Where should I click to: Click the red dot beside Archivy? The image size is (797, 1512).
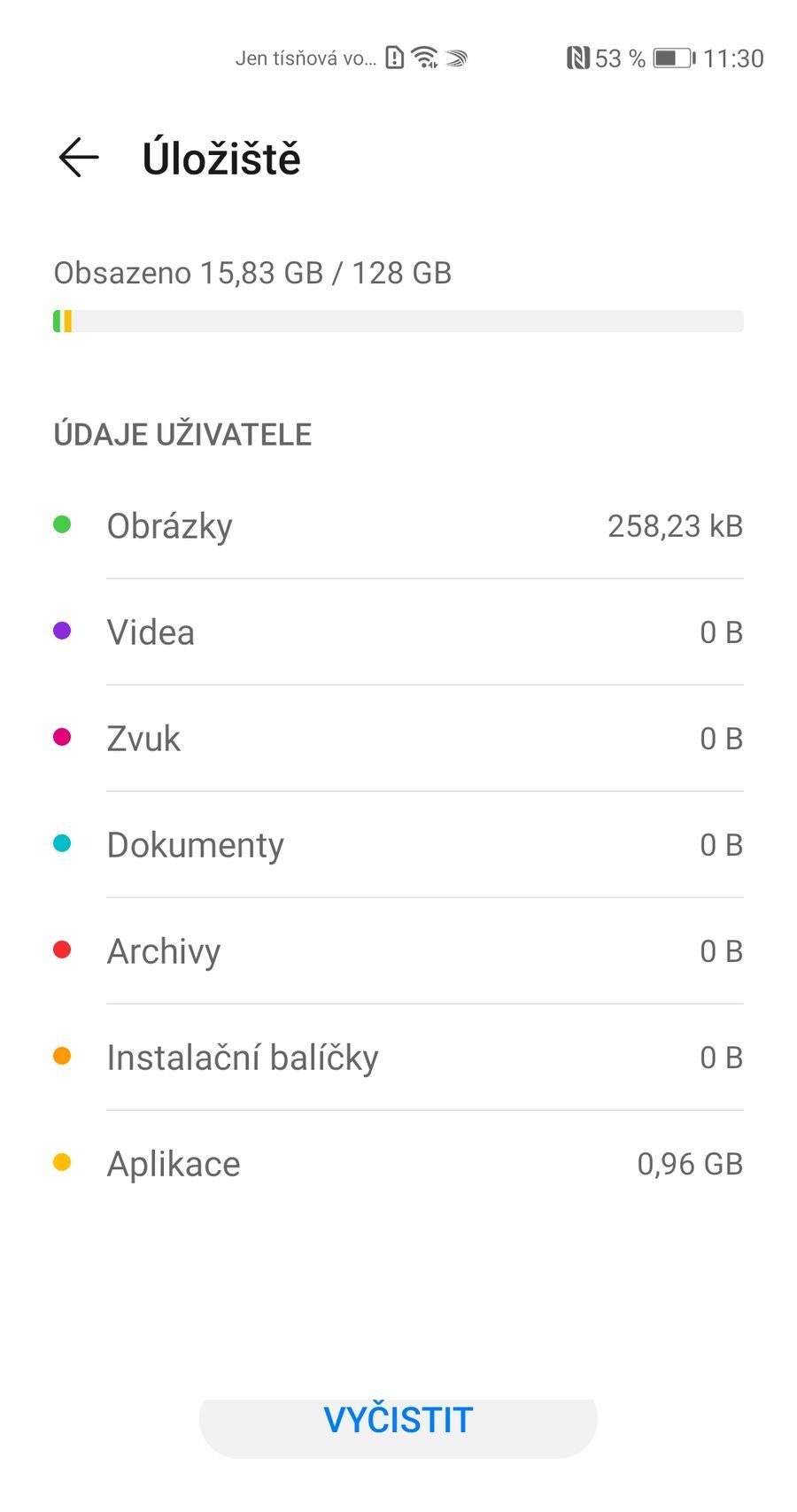pos(61,950)
